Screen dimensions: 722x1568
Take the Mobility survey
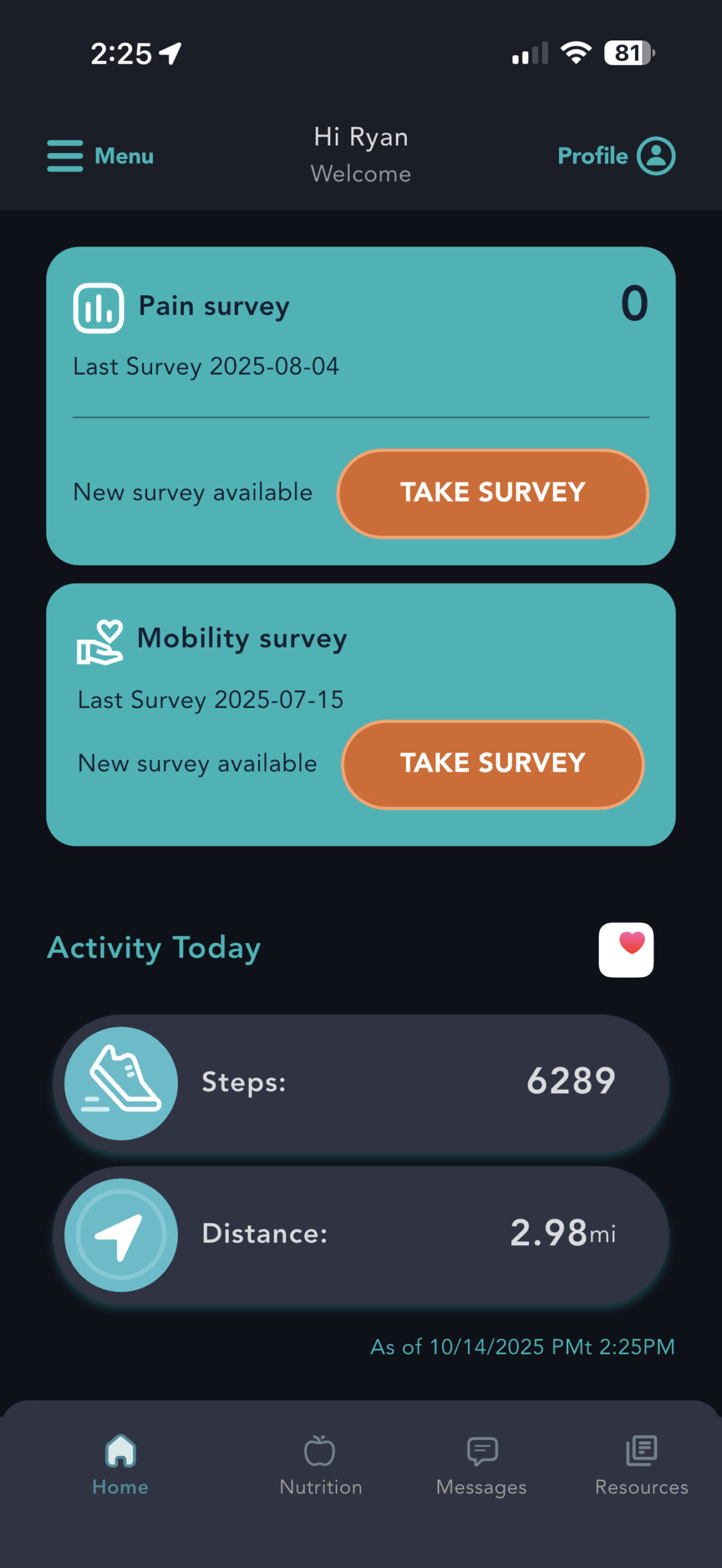[492, 764]
